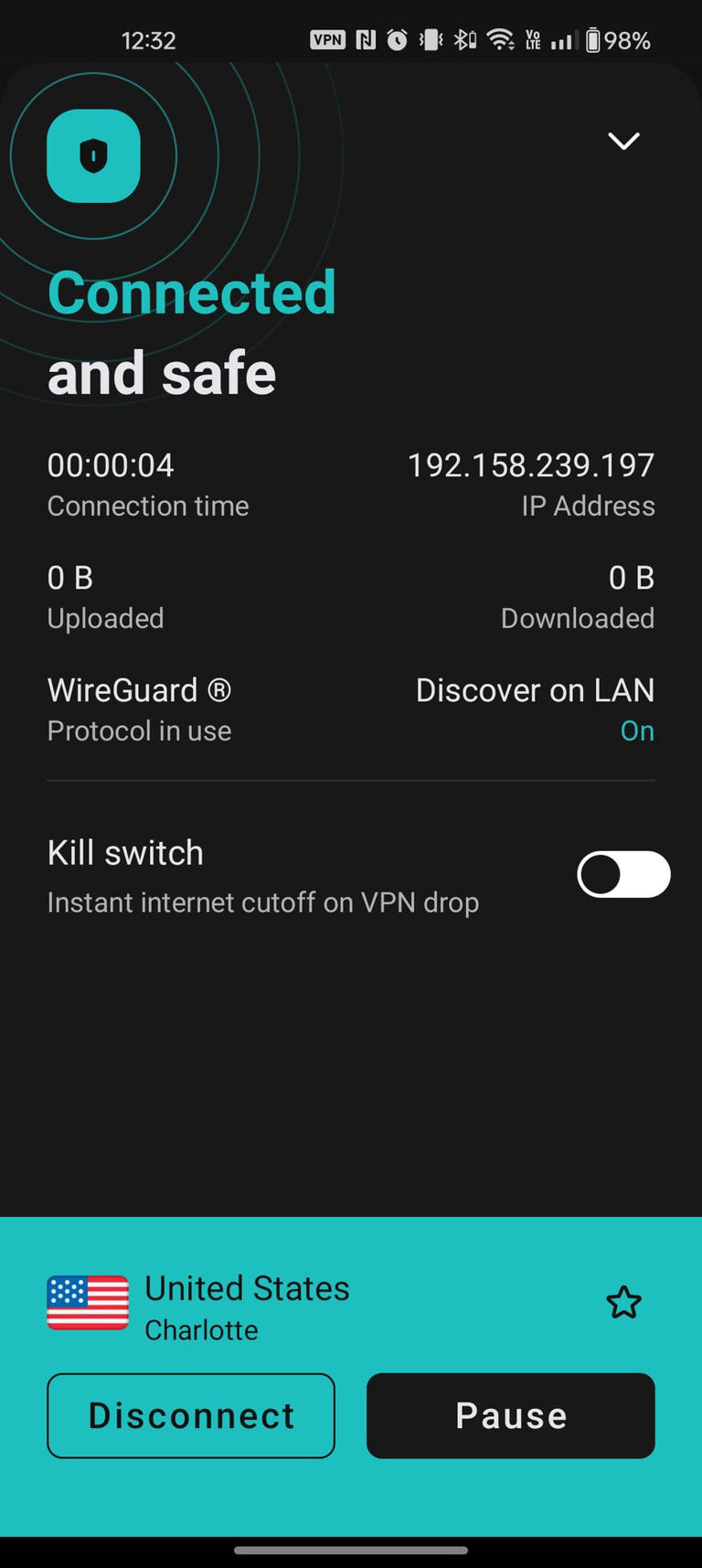Click the Wi-Fi icon in the status bar
This screenshot has width=702, height=1568.
coord(500,39)
